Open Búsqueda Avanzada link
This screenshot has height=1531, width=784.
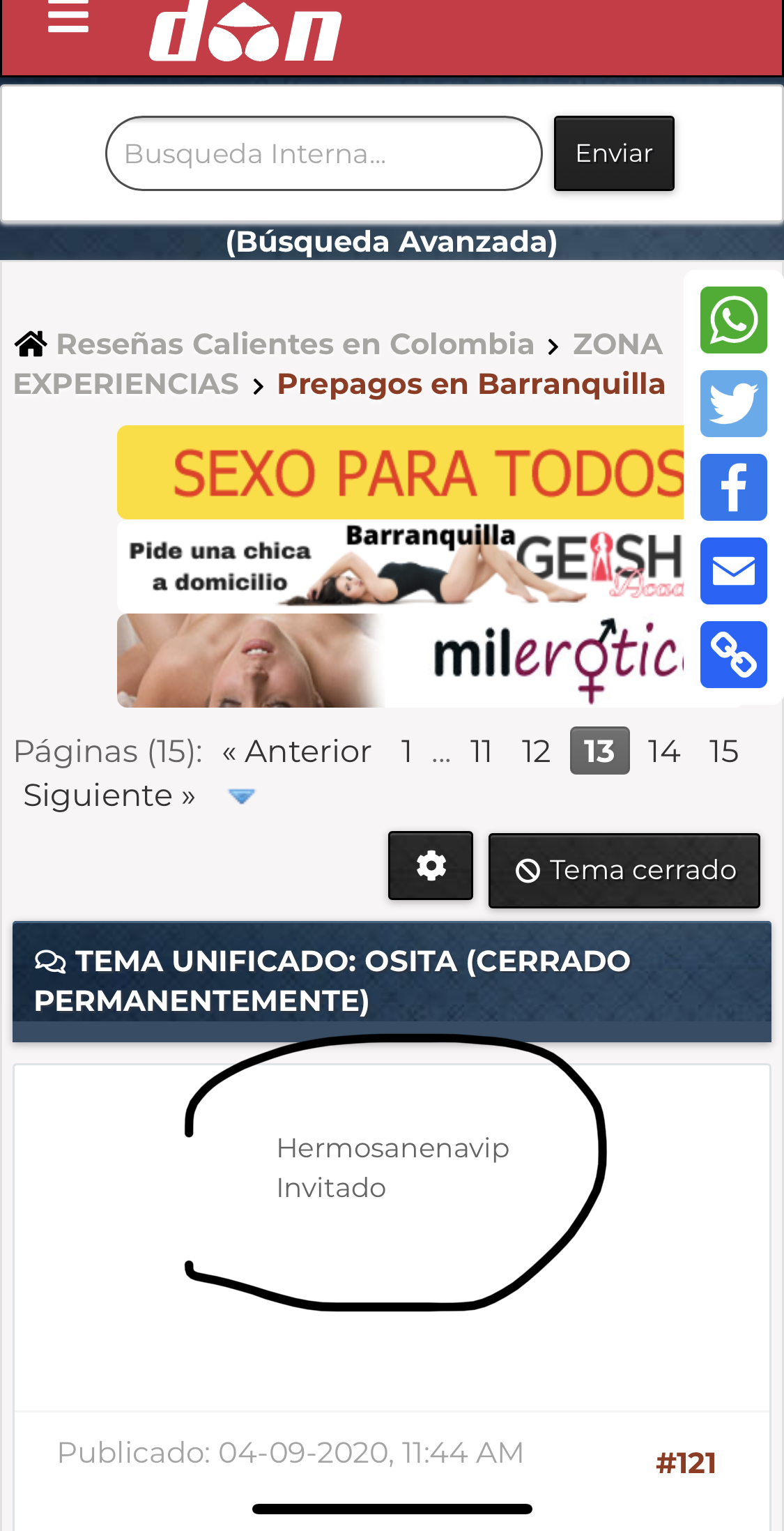click(392, 242)
